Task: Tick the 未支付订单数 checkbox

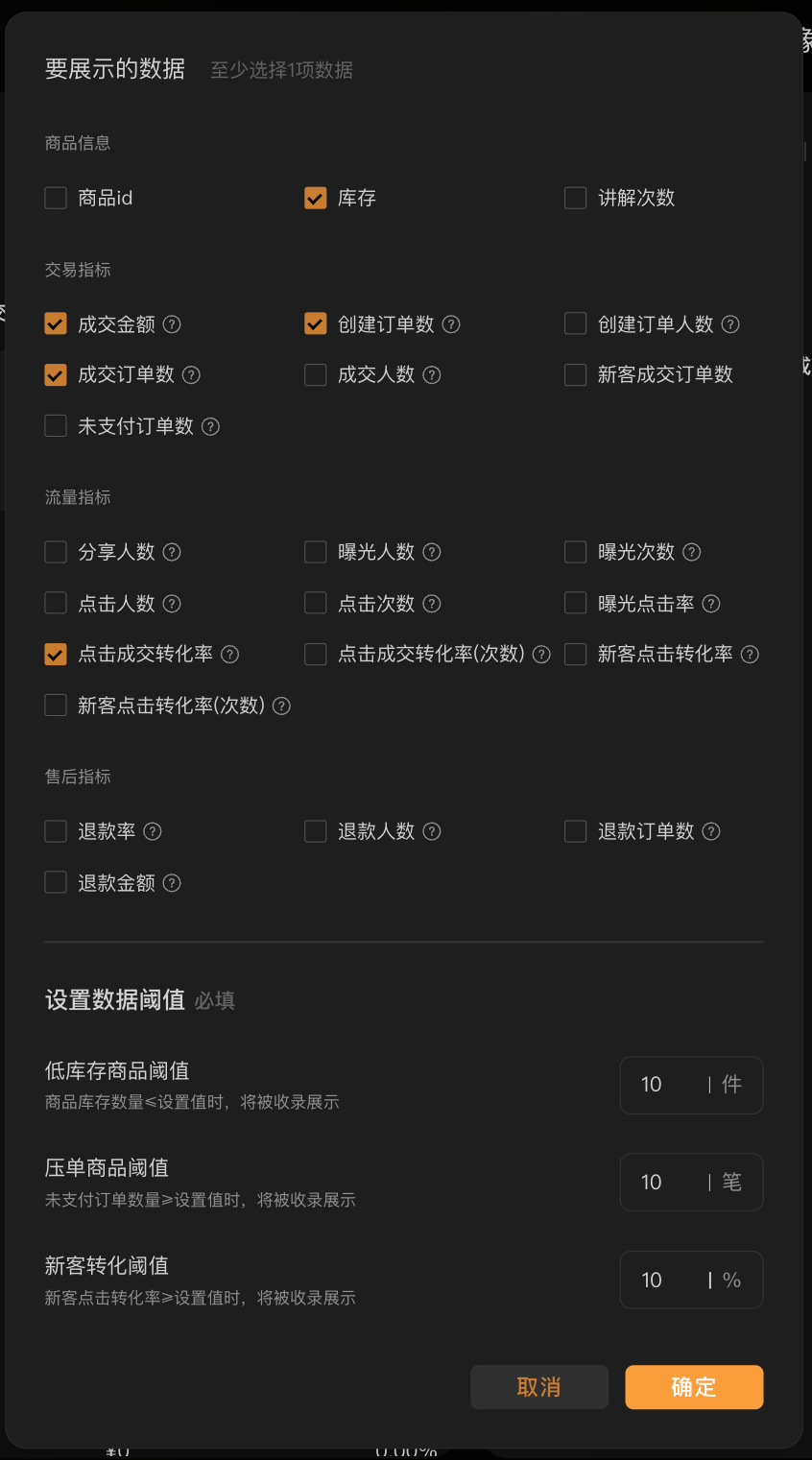Action: pyautogui.click(x=56, y=426)
